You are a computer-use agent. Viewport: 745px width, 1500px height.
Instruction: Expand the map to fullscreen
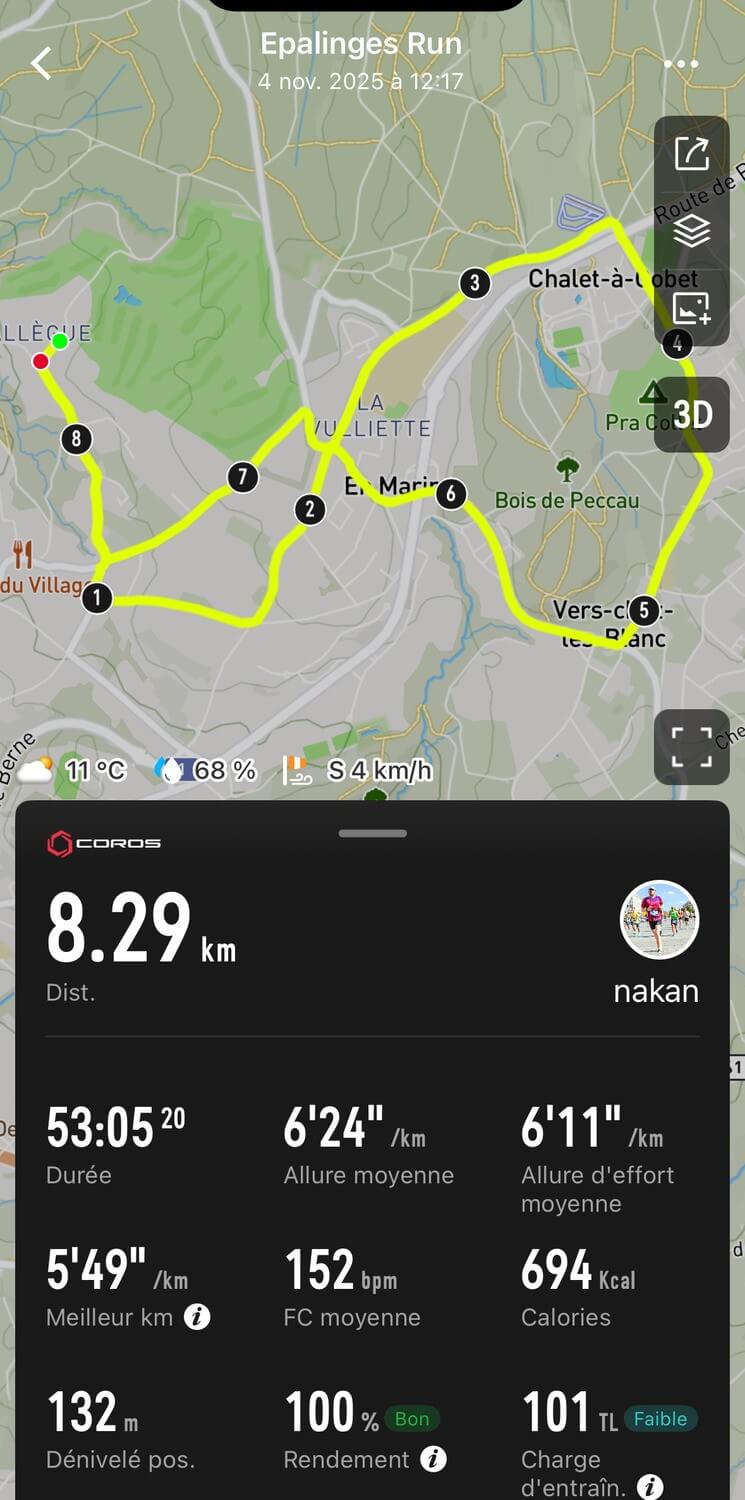pyautogui.click(x=691, y=747)
